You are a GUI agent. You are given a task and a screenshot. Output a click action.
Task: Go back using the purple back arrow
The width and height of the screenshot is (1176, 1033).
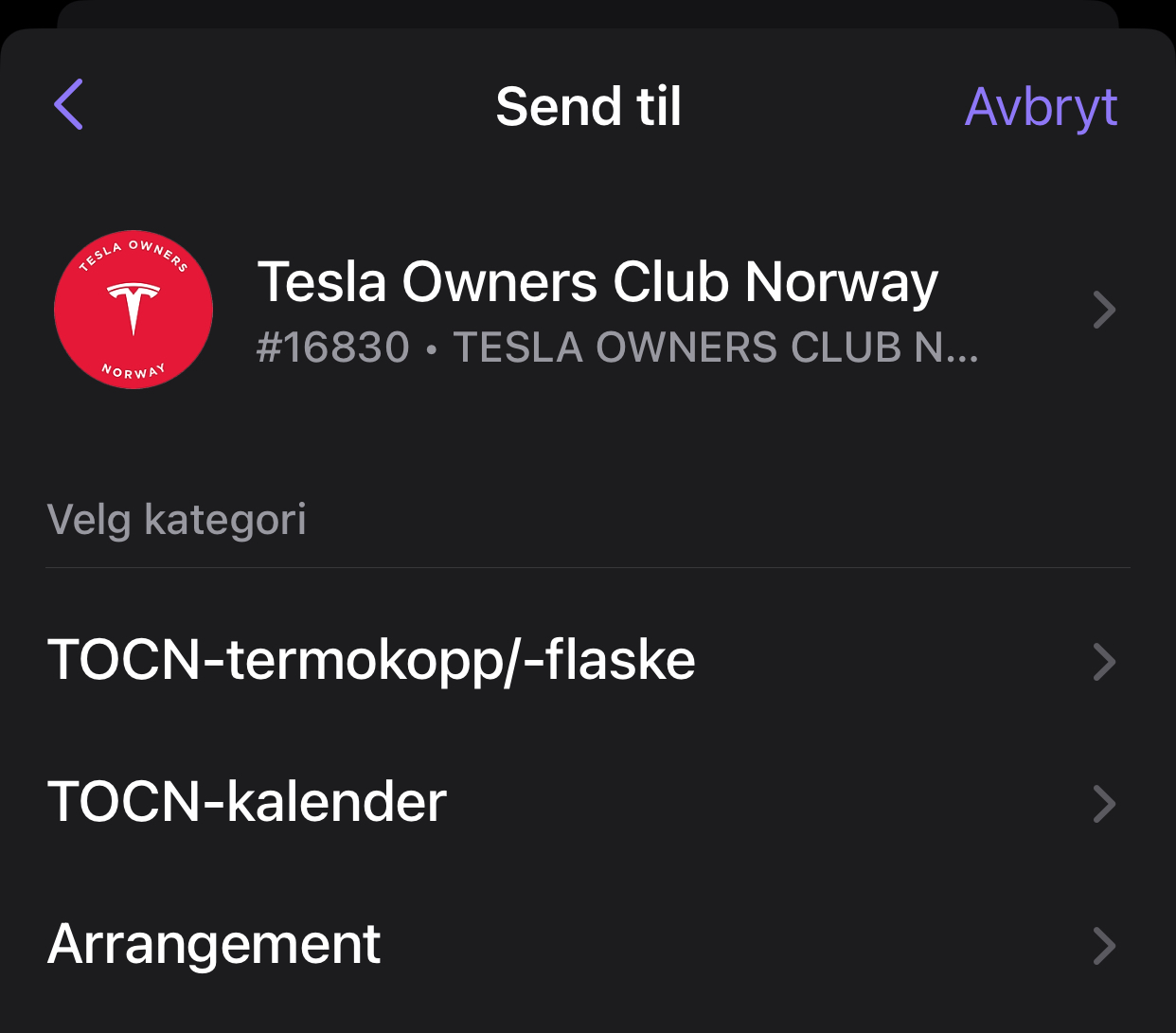69,104
